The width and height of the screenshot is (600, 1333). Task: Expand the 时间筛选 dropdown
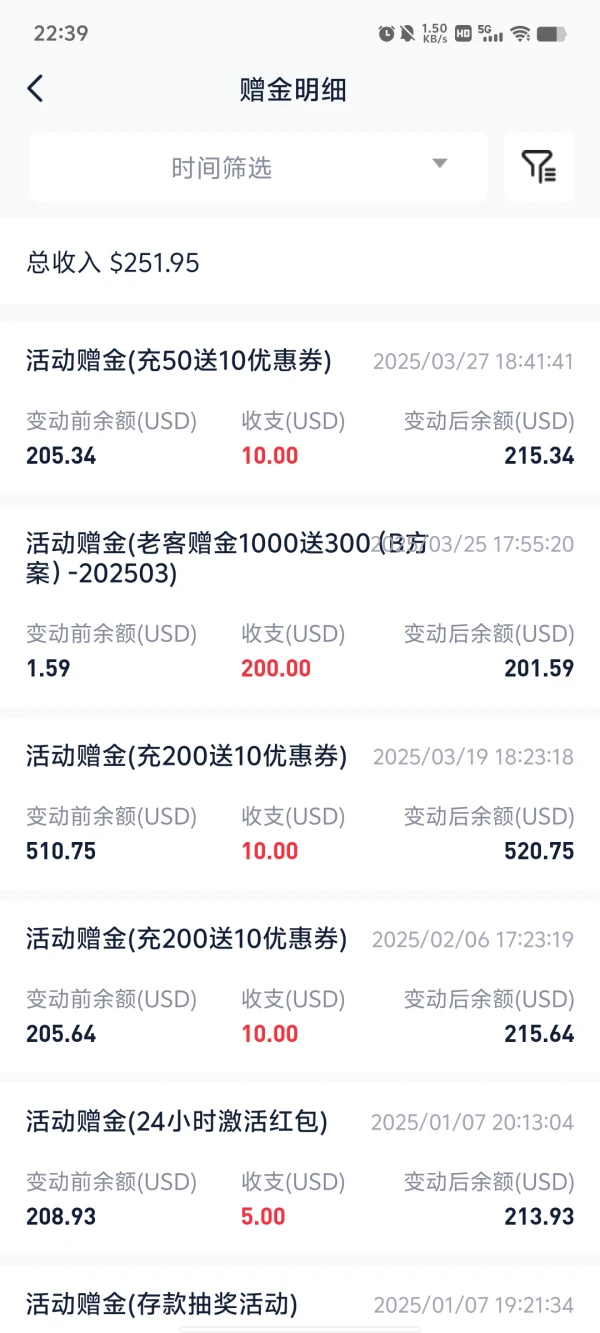(258, 167)
